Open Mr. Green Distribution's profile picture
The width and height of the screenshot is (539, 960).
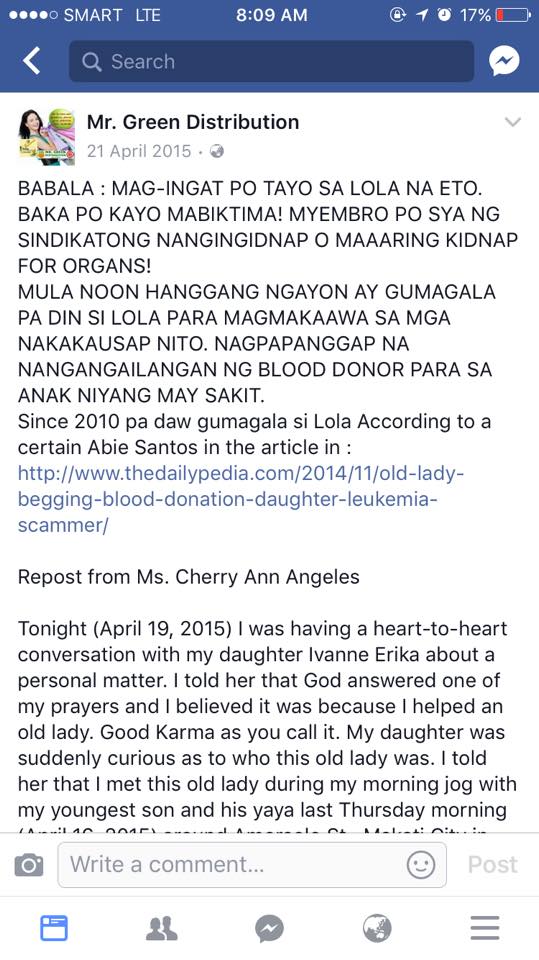(47, 137)
